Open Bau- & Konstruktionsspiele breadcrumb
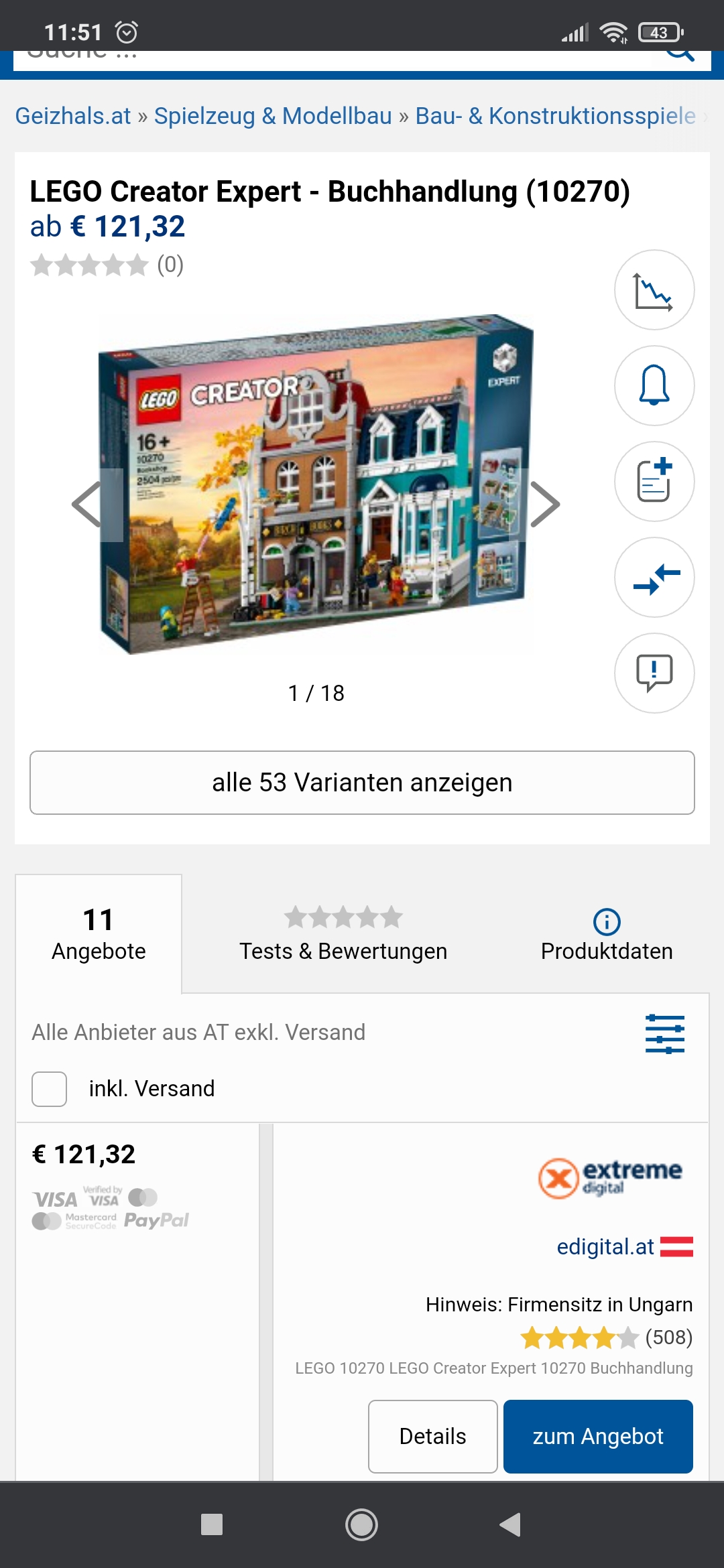Image resolution: width=724 pixels, height=1568 pixels. [x=556, y=116]
